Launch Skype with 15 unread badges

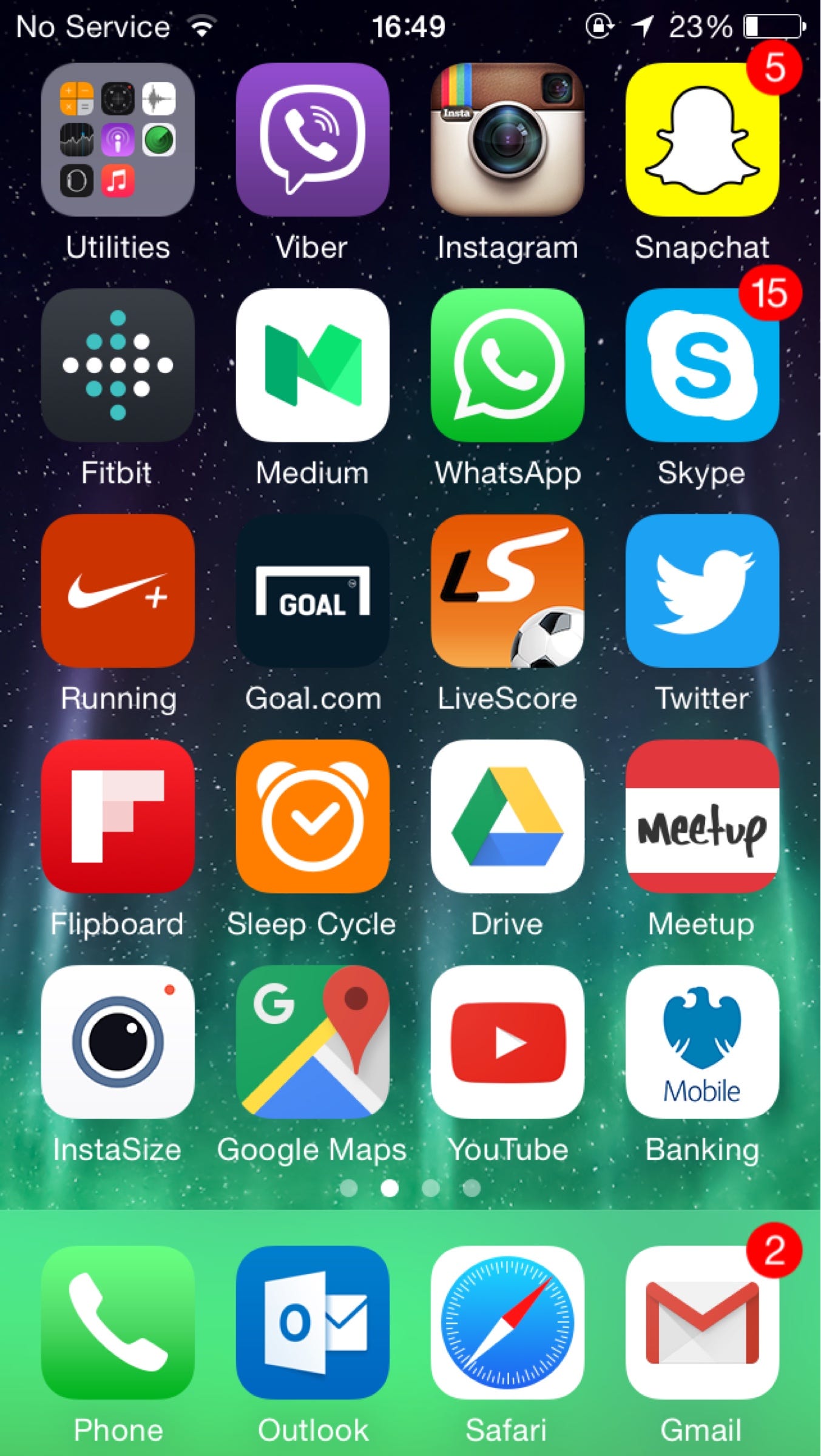(x=702, y=365)
